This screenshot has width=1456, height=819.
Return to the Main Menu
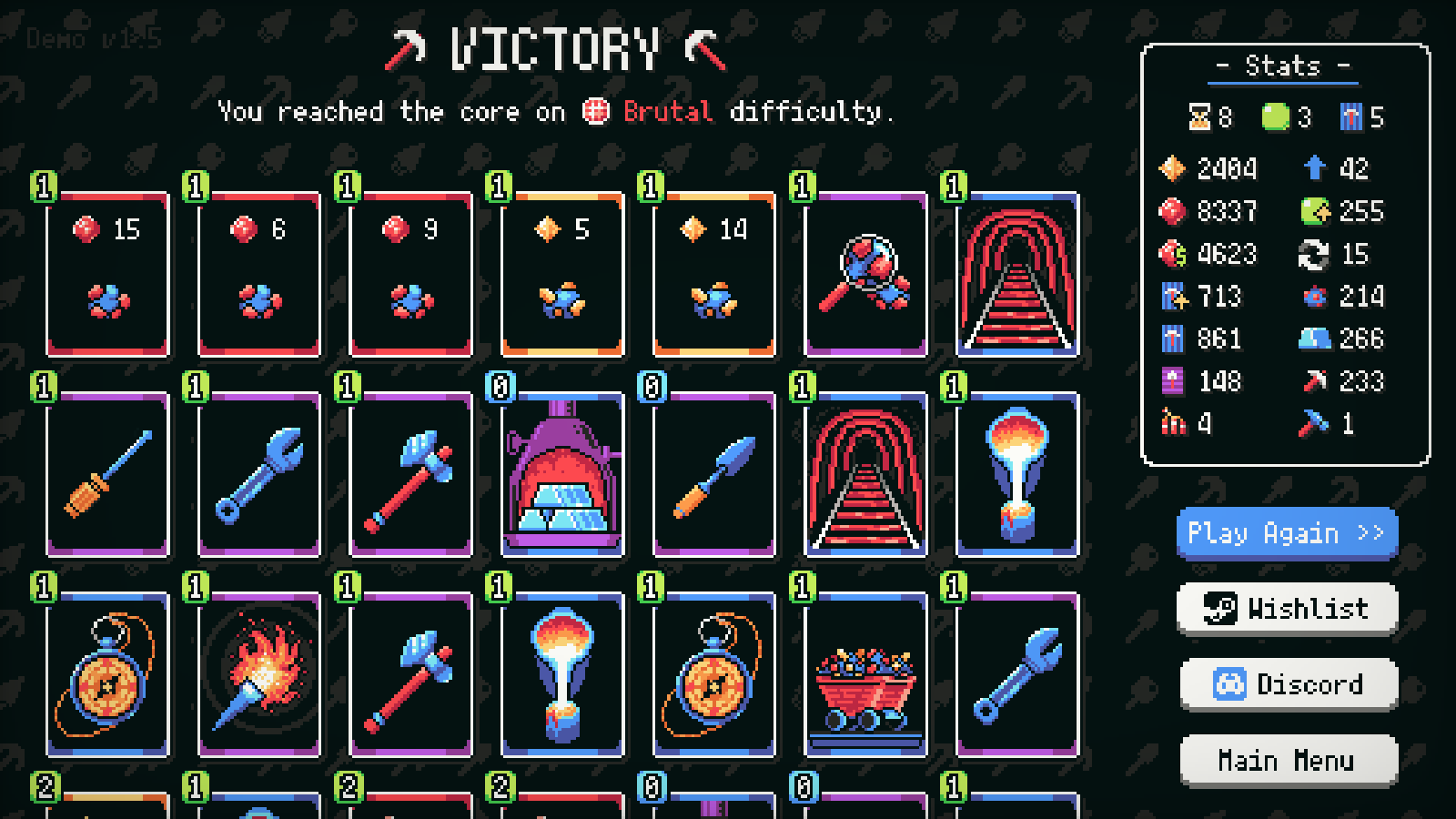[x=1288, y=760]
